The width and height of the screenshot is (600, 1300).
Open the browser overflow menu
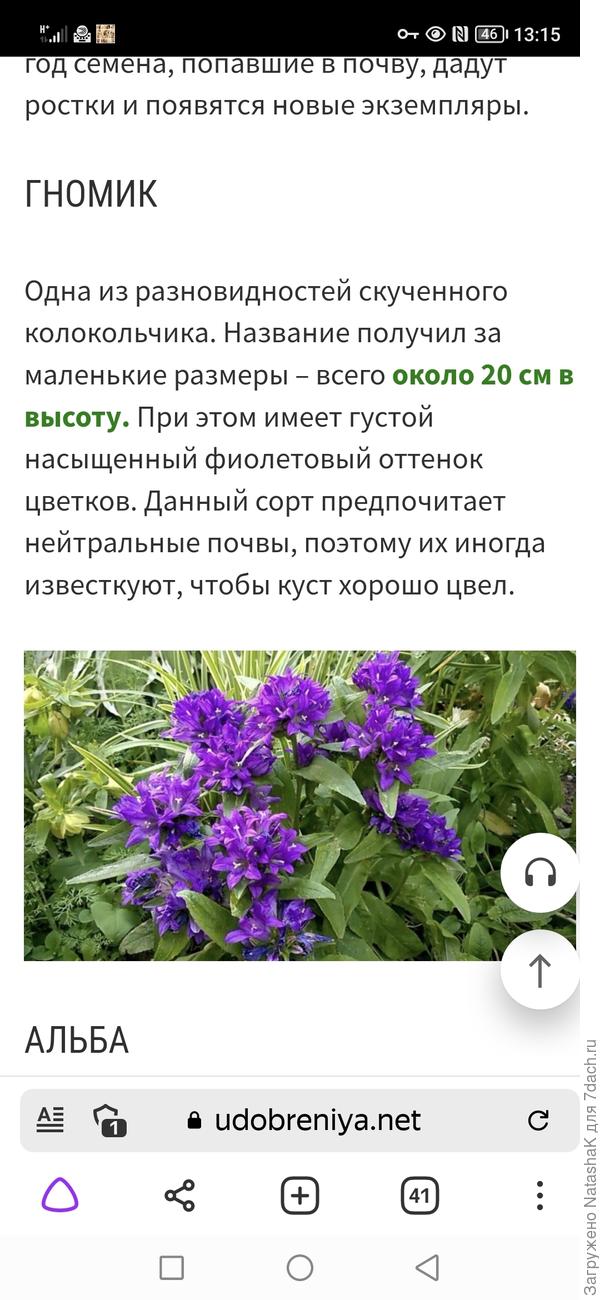pyautogui.click(x=539, y=1195)
